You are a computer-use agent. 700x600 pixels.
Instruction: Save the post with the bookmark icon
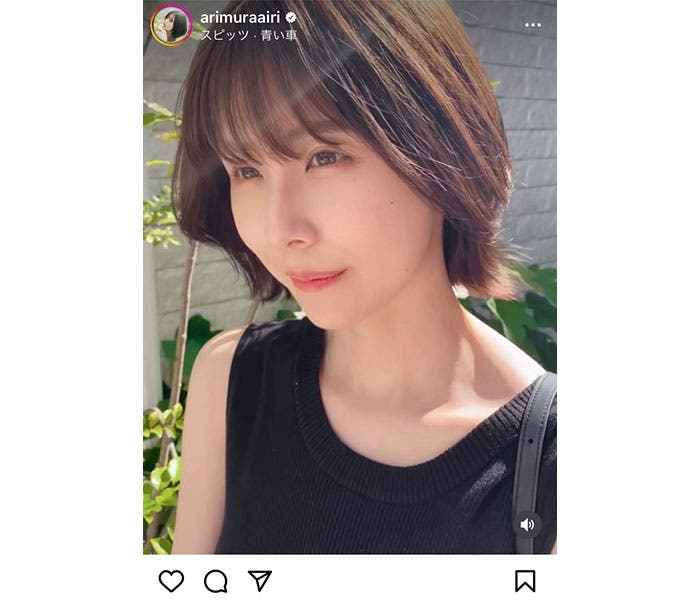coord(525,581)
